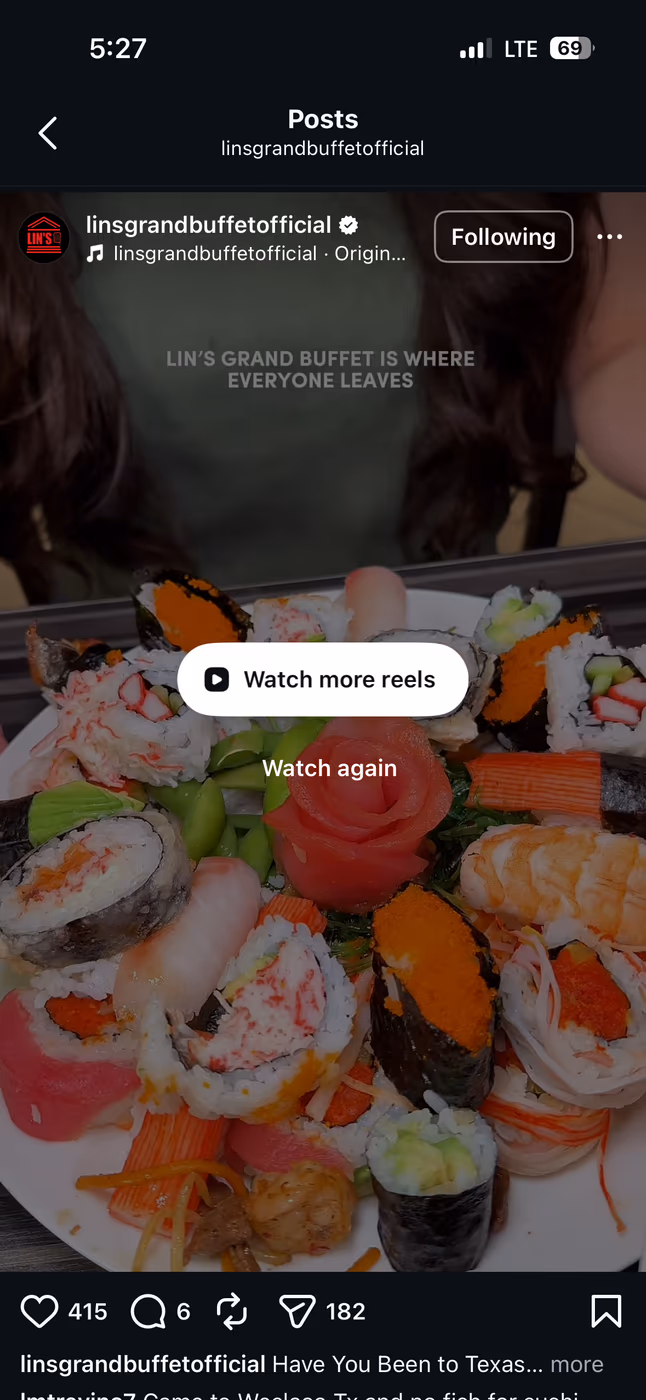This screenshot has width=646, height=1400.
Task: Repost this reel with the arrows icon
Action: tap(232, 1311)
